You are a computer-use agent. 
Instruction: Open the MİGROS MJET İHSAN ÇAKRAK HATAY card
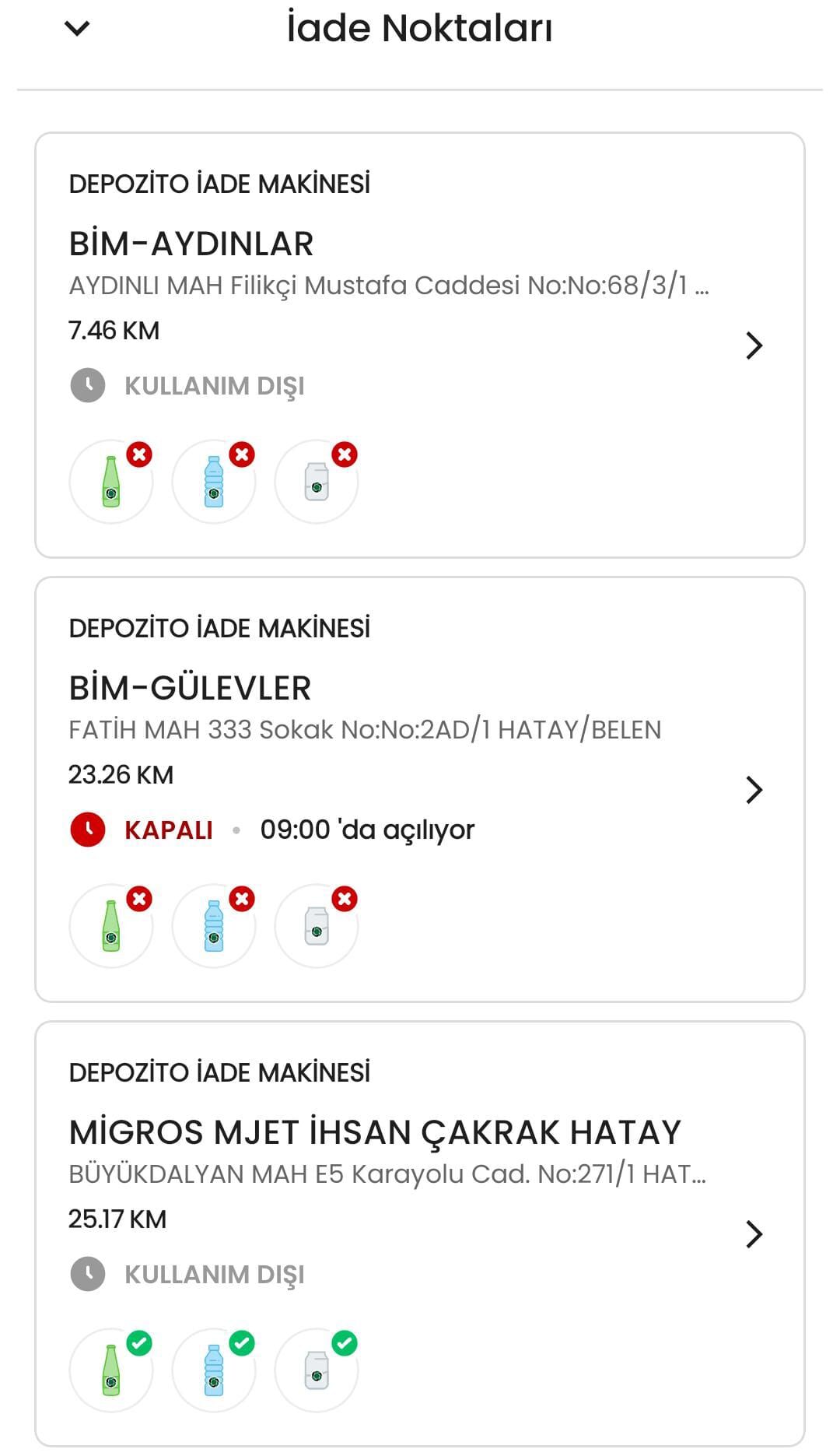click(420, 1233)
